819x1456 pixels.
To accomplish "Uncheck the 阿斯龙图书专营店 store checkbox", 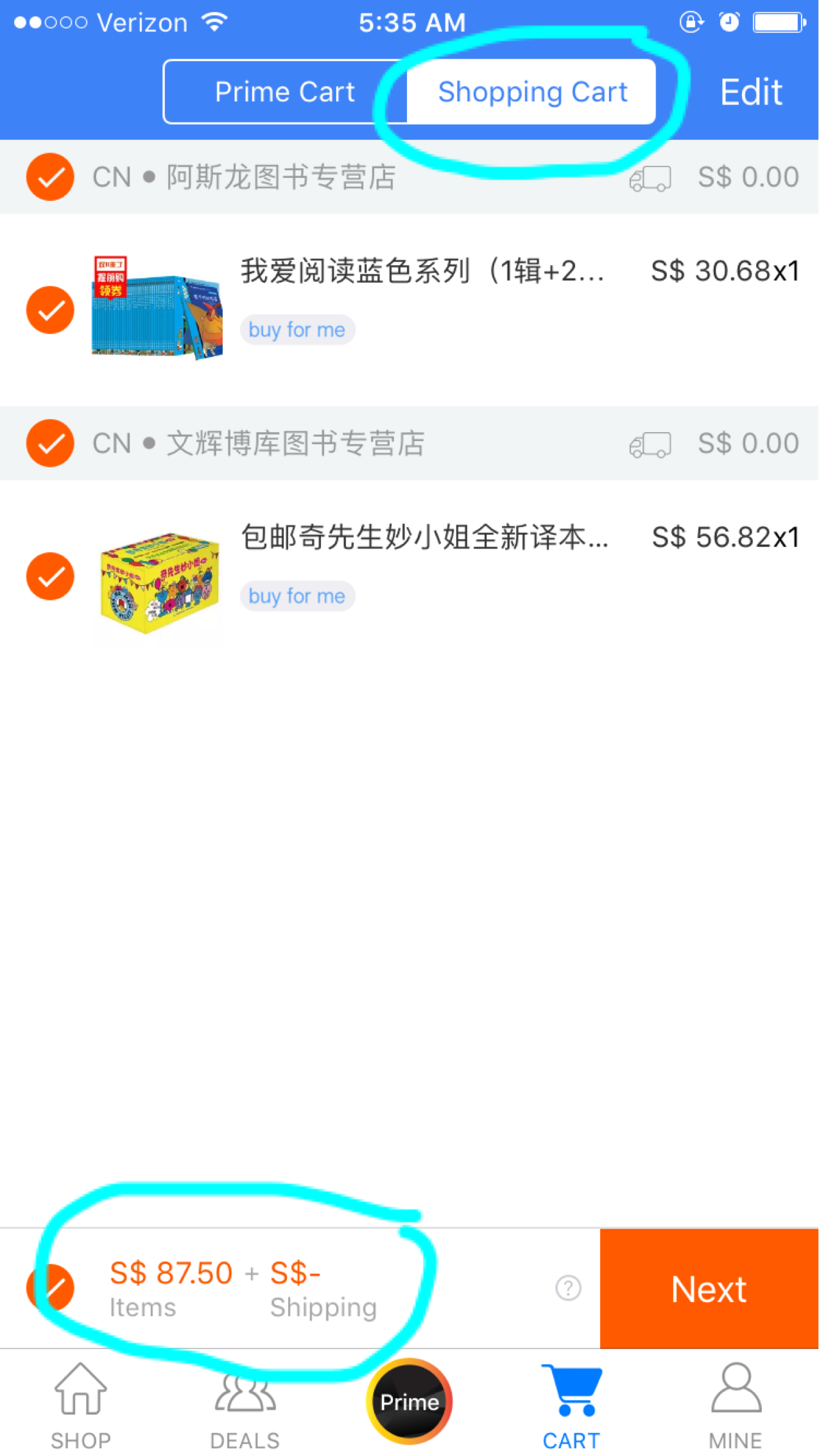I will coord(50,177).
